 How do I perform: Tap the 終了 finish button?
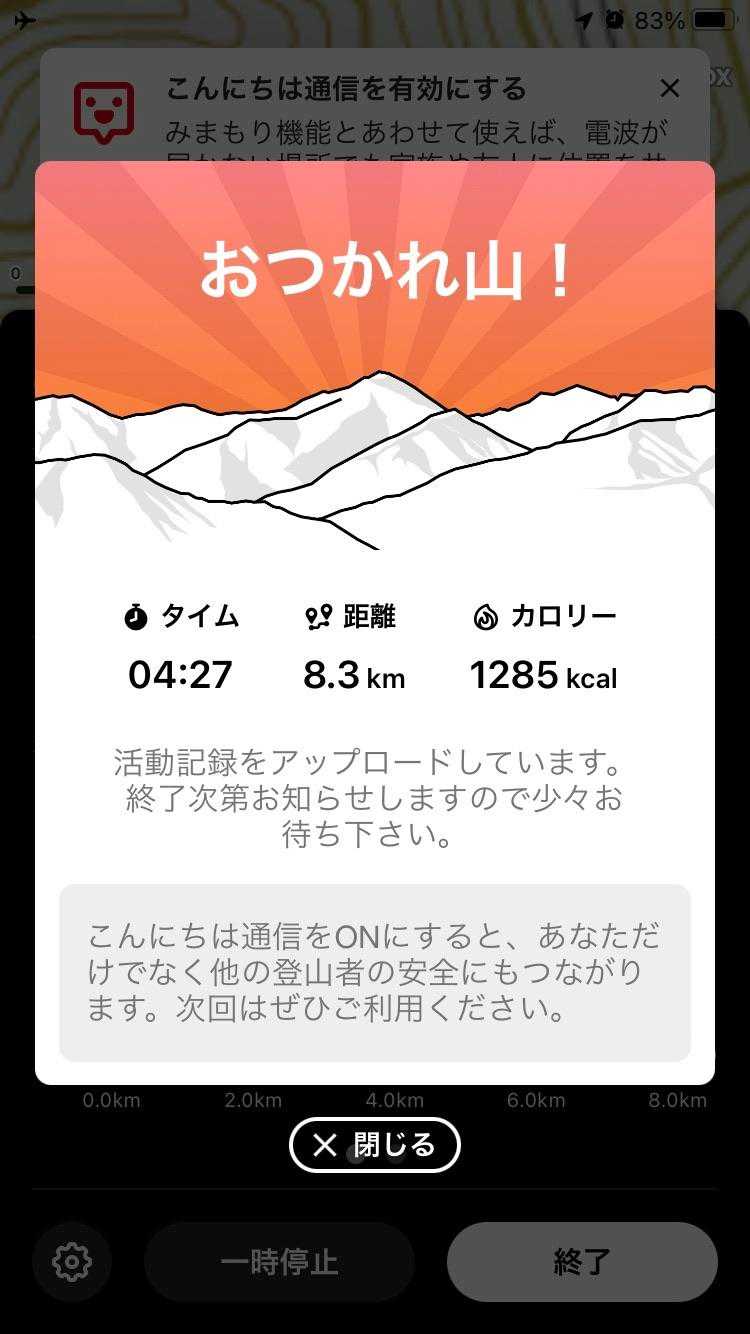[582, 1262]
